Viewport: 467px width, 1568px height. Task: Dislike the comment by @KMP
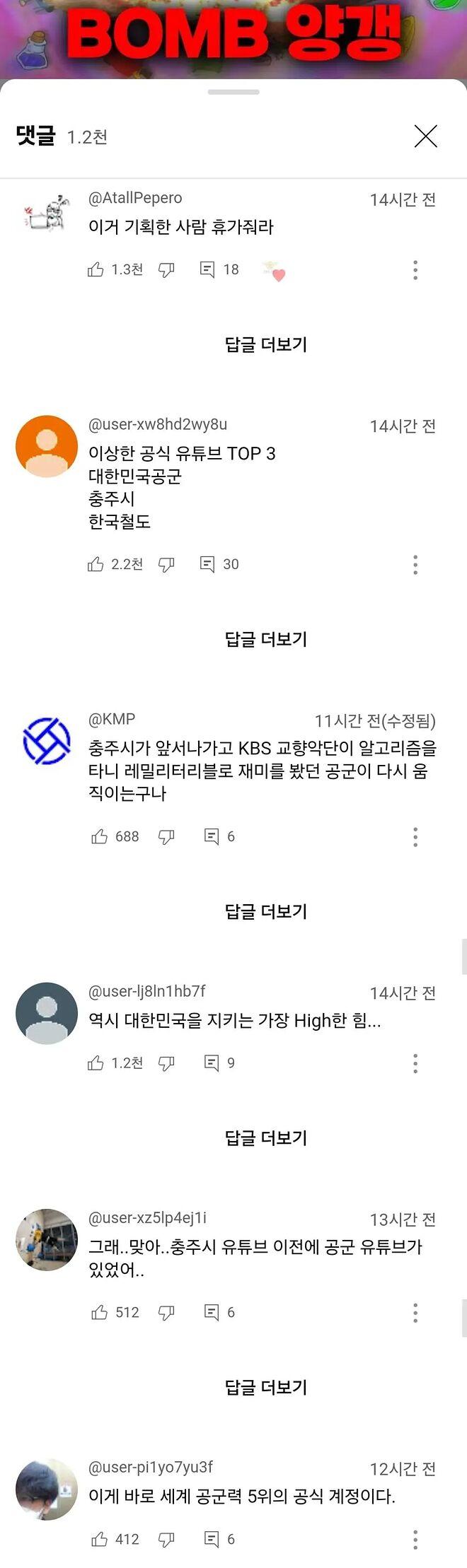pos(166,836)
